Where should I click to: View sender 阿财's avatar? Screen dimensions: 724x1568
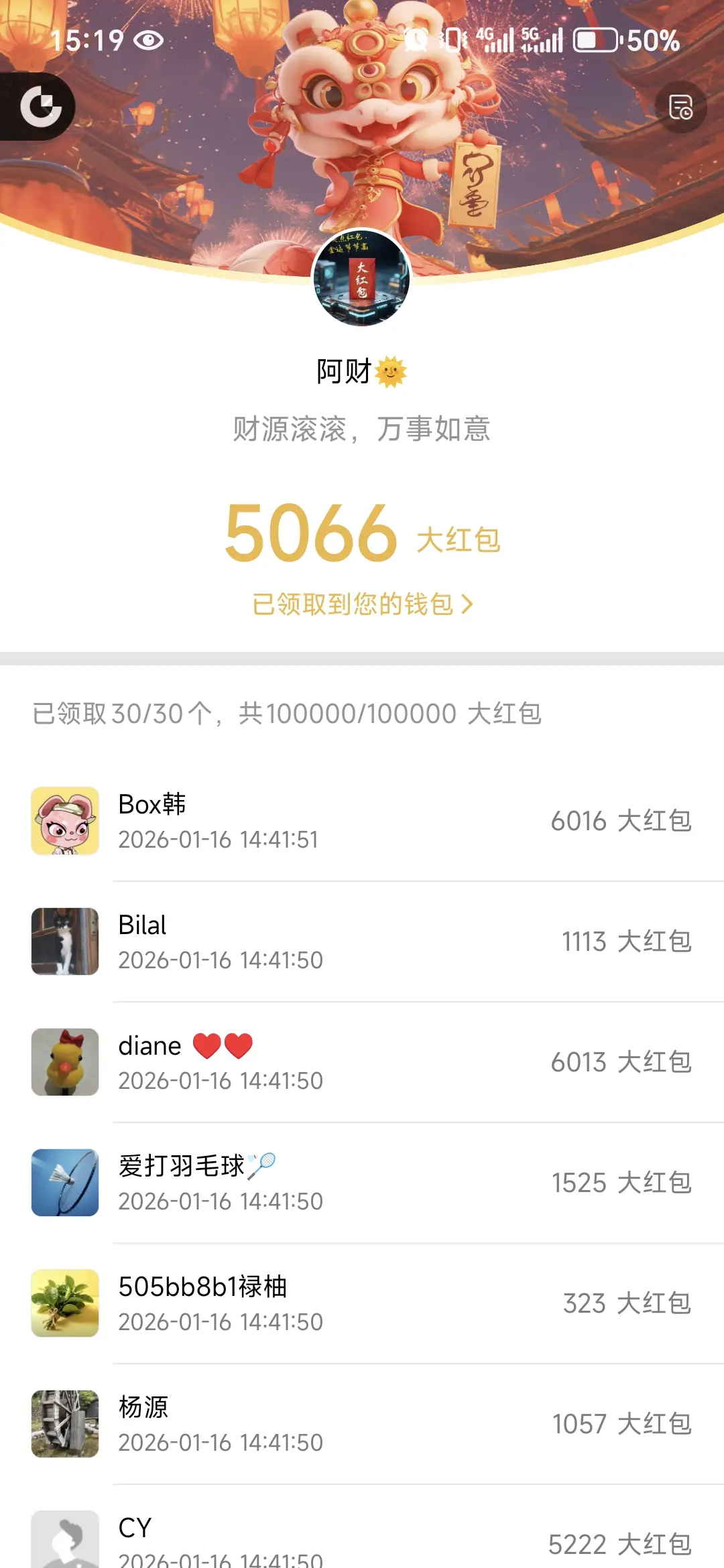point(361,278)
